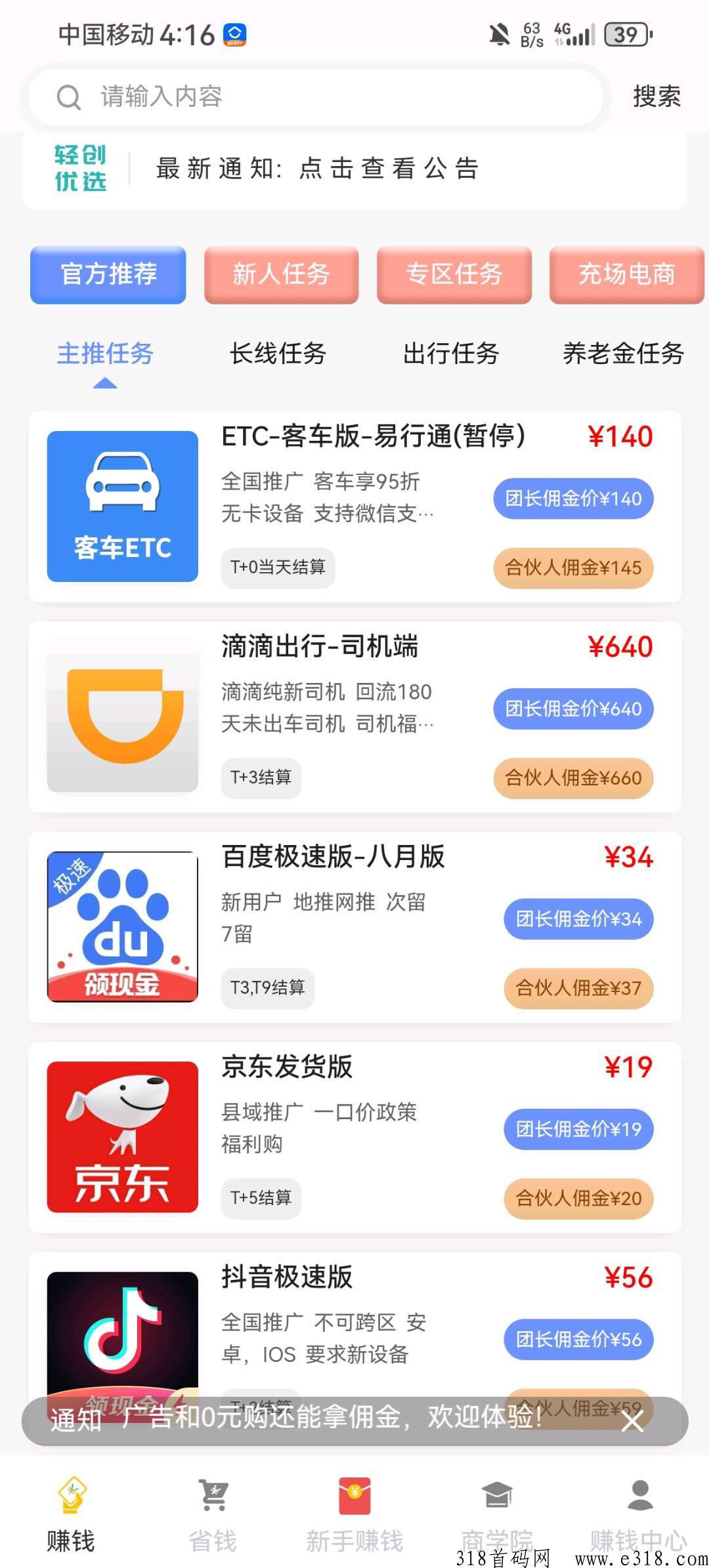
Task: Open the 客车ETC task card icon
Action: tap(122, 506)
